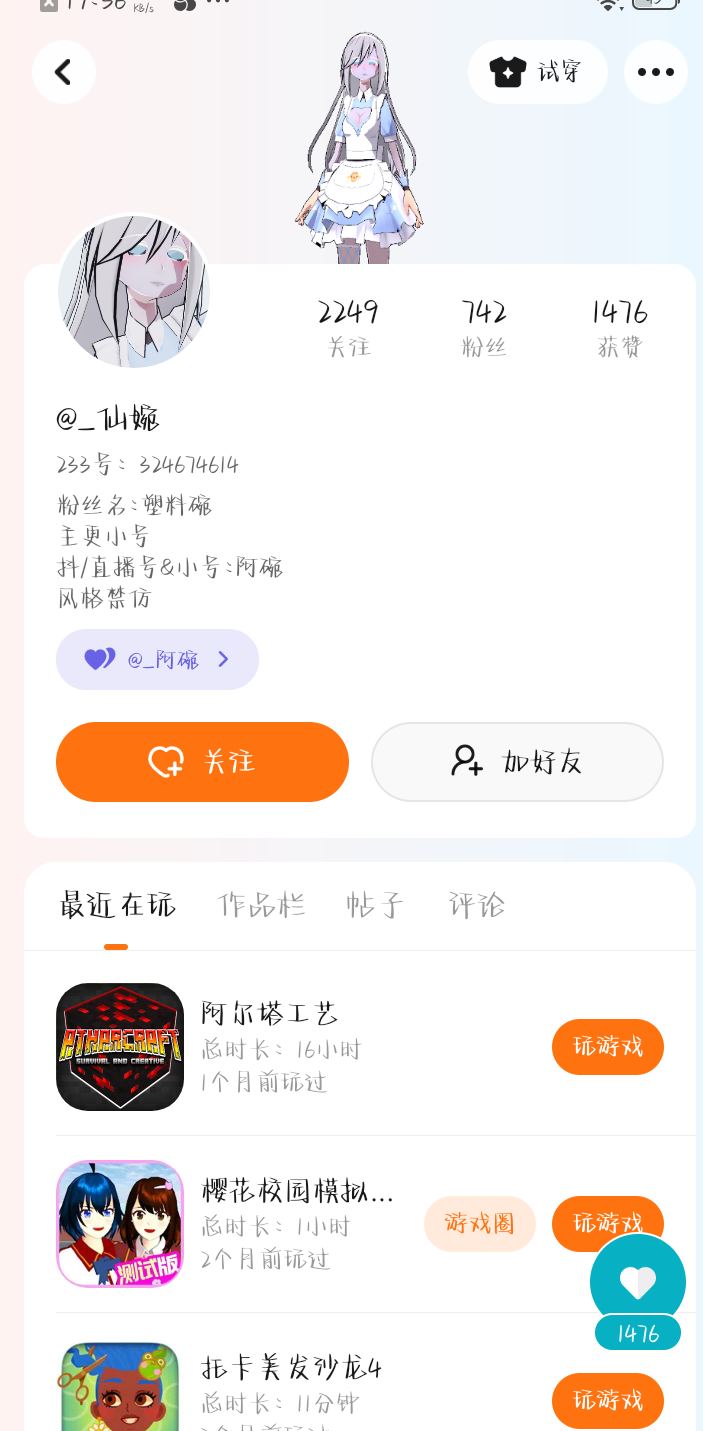Open the linked account @_阿碗
Image resolution: width=703 pixels, height=1431 pixels.
point(157,659)
